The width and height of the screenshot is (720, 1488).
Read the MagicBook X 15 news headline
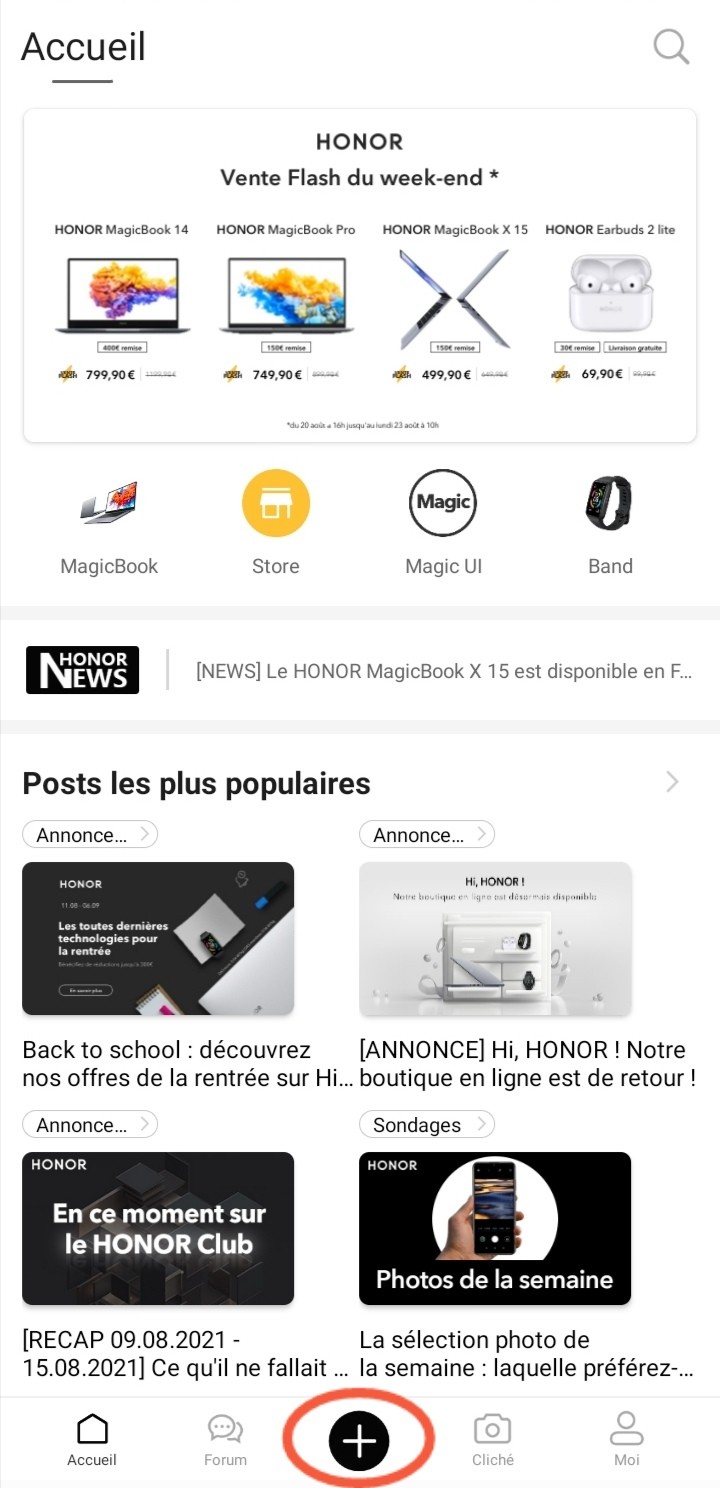444,671
